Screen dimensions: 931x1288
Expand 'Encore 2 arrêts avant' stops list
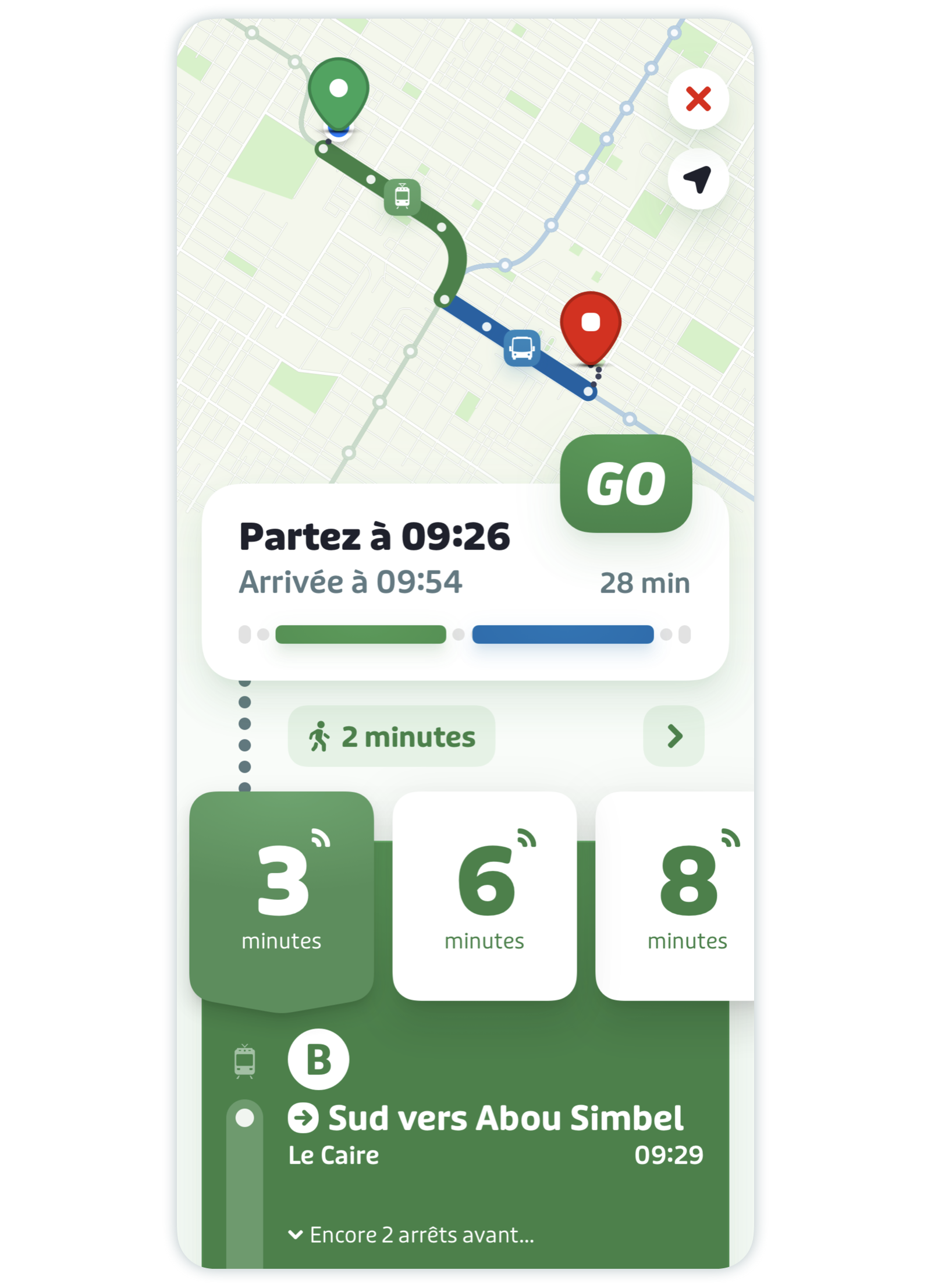pyautogui.click(x=411, y=1234)
